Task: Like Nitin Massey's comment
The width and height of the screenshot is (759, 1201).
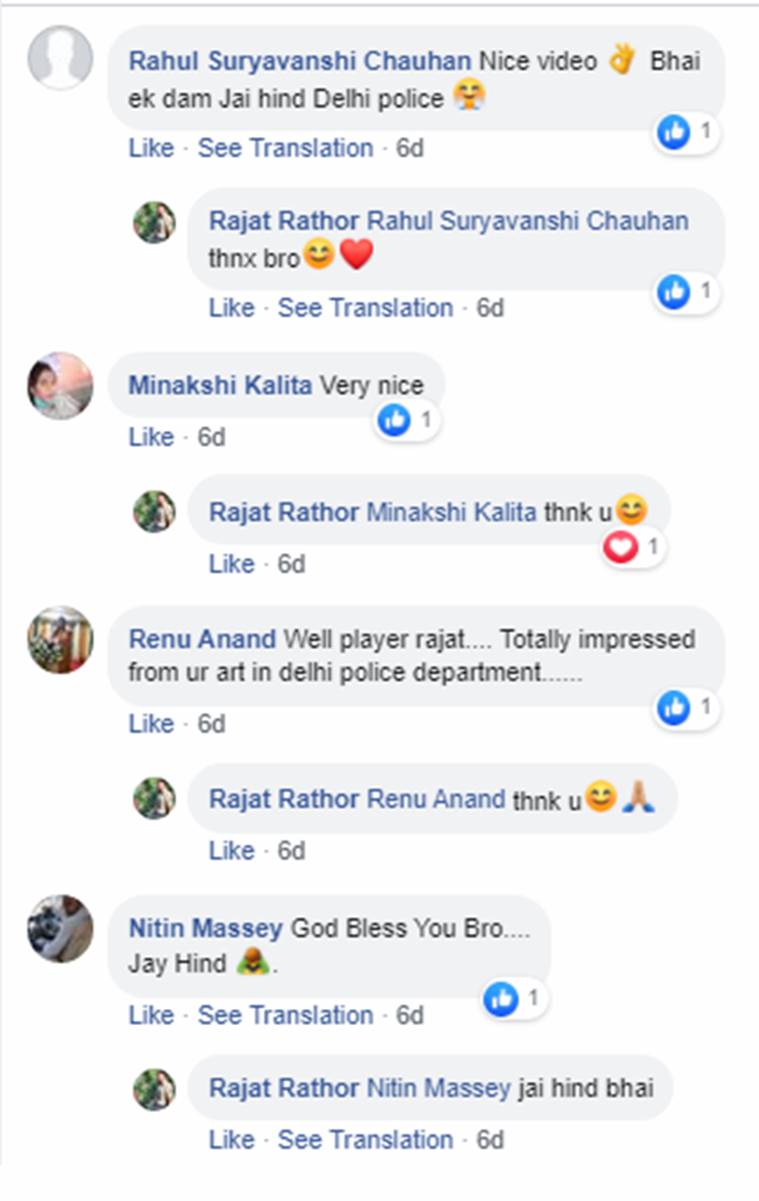Action: [151, 1015]
